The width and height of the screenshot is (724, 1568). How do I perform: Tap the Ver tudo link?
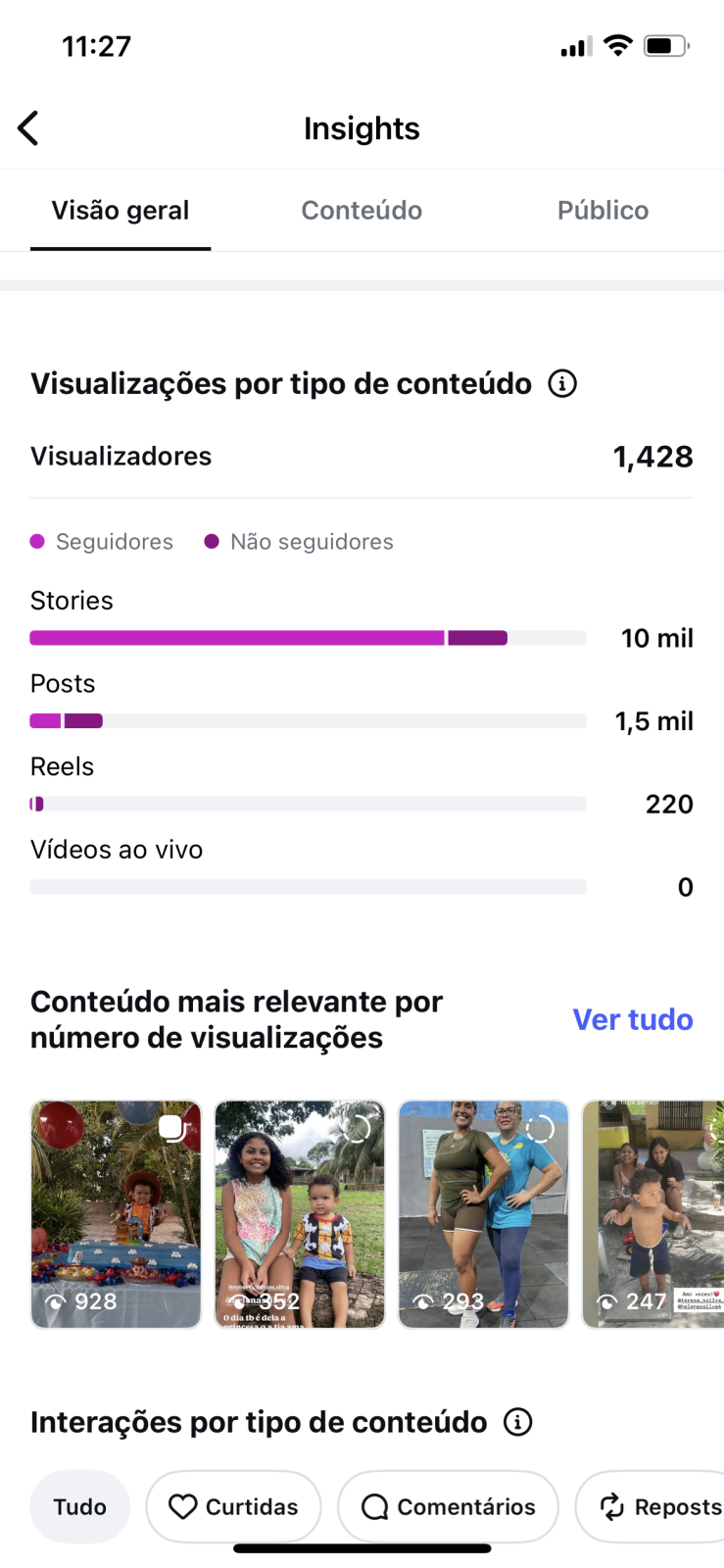pyautogui.click(x=633, y=1019)
